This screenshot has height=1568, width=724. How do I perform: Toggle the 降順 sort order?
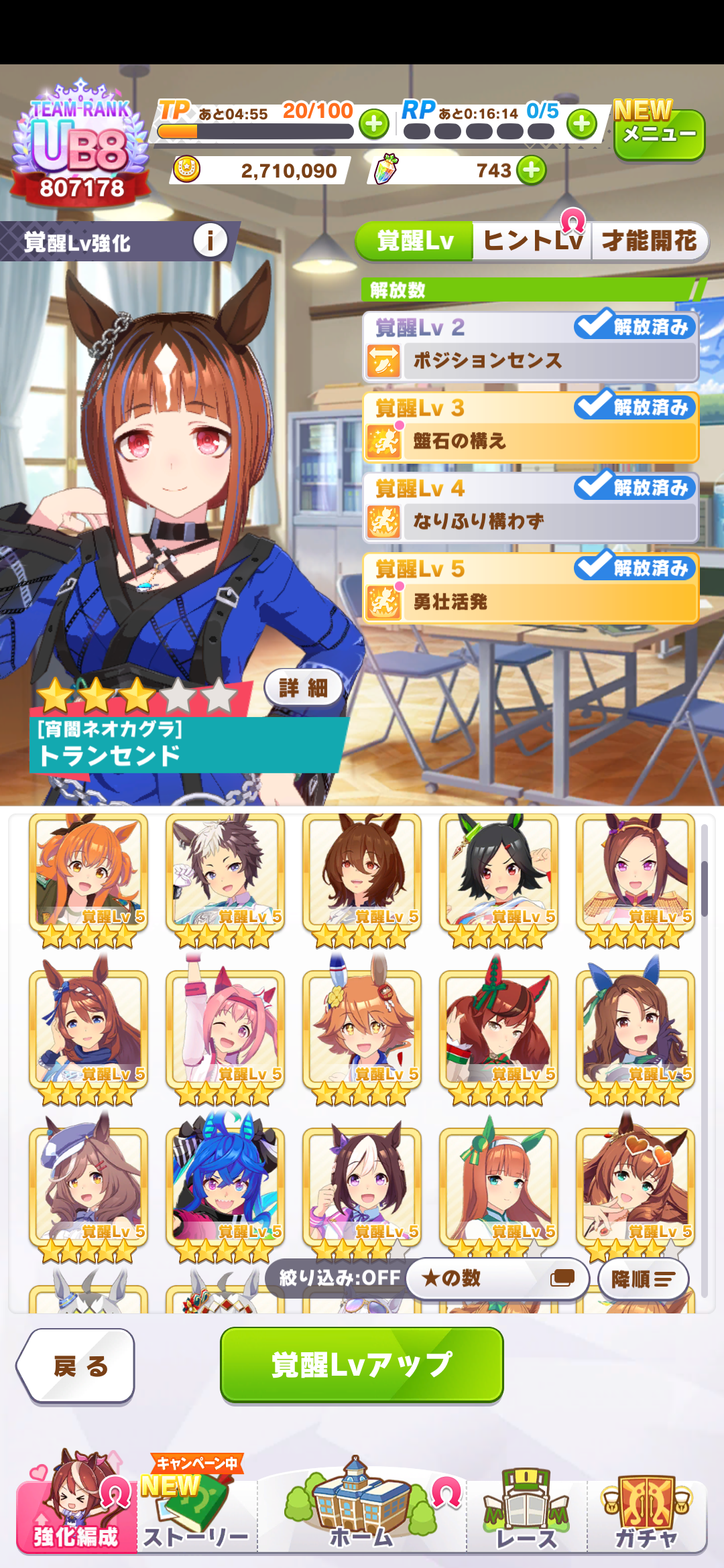643,1279
